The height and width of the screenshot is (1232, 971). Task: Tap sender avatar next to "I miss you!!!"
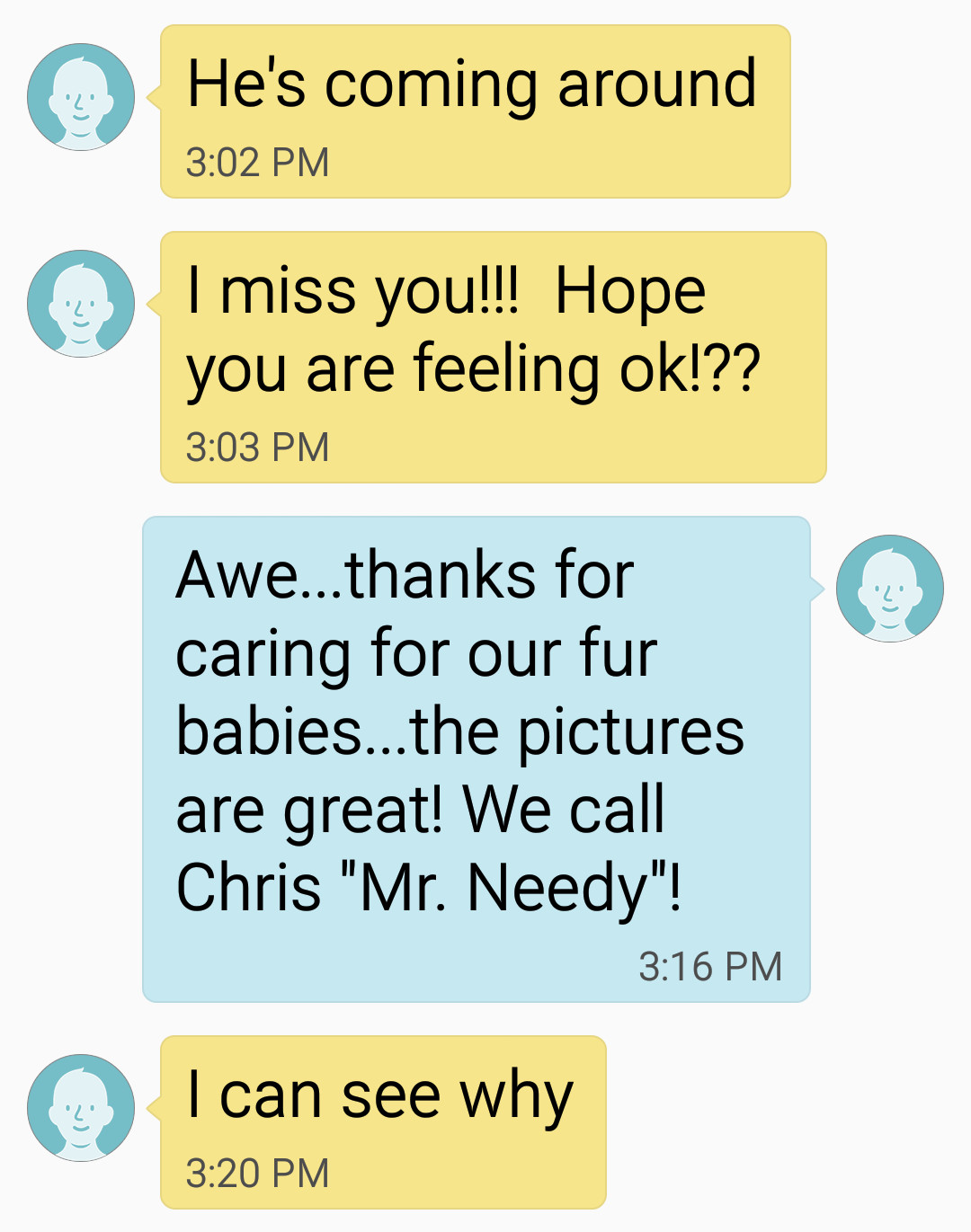(81, 304)
